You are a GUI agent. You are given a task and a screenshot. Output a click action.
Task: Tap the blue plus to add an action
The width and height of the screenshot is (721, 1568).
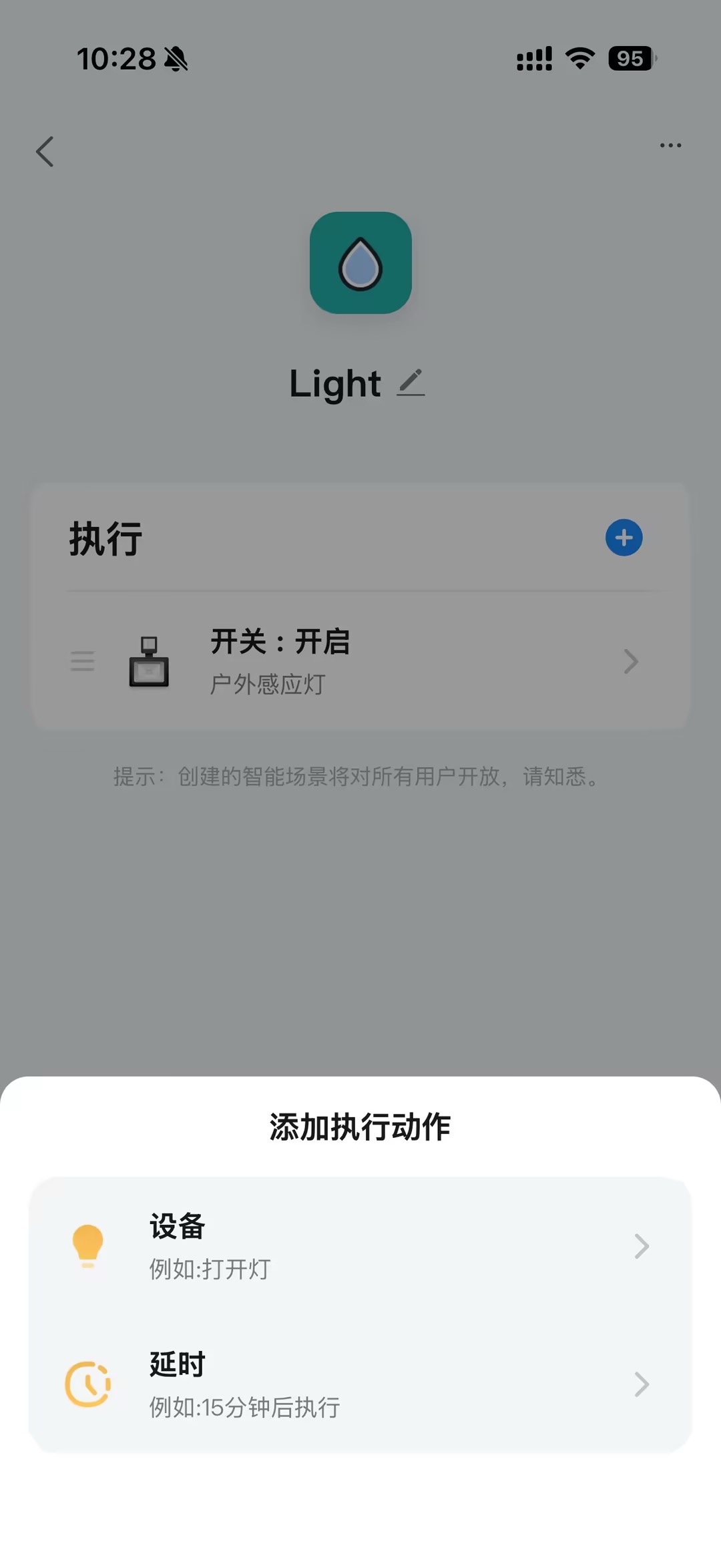point(623,536)
